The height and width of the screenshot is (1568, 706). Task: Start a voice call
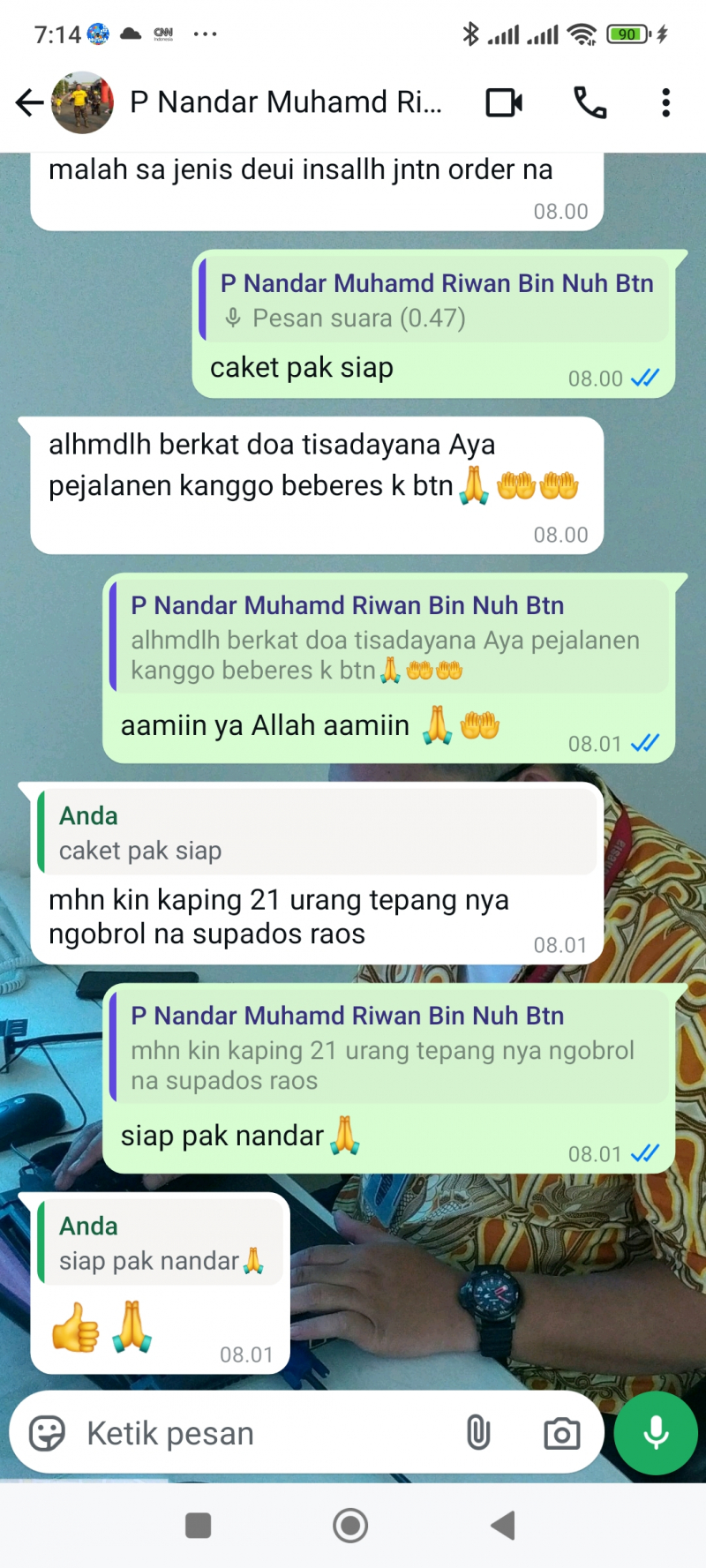coord(590,103)
